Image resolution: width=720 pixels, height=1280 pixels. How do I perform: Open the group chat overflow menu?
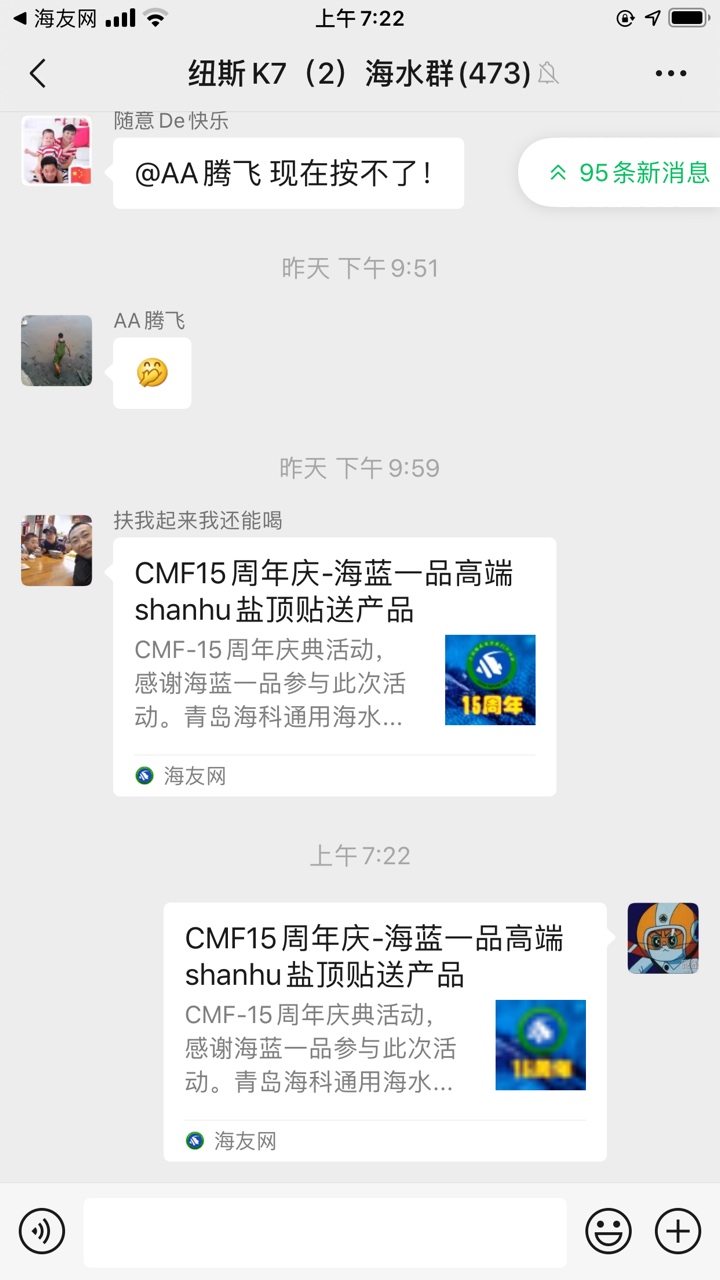(x=670, y=73)
